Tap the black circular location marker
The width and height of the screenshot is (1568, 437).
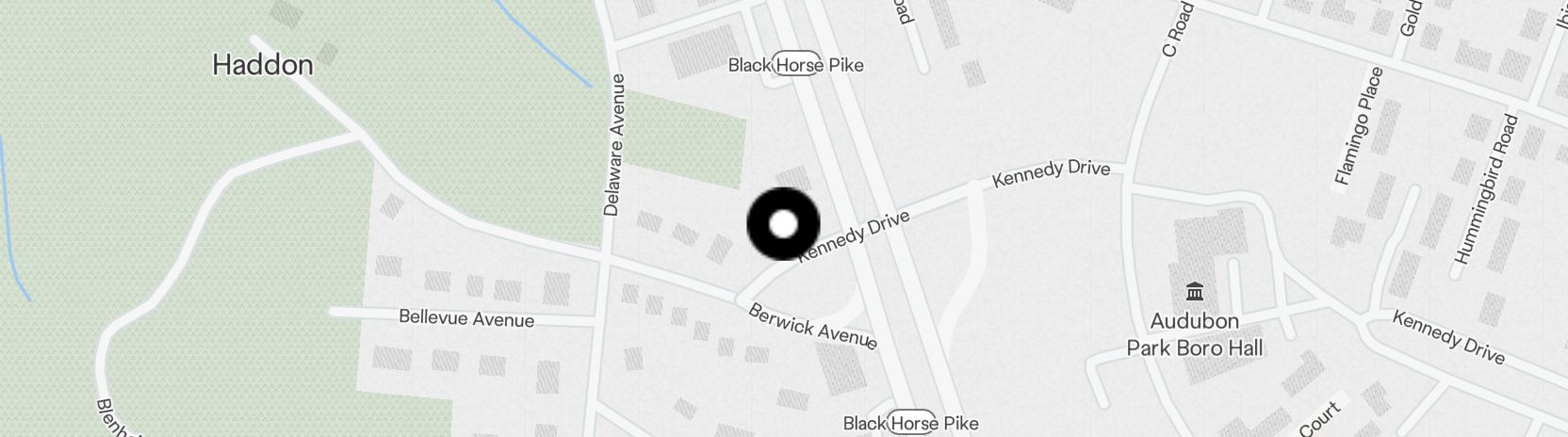click(x=783, y=224)
